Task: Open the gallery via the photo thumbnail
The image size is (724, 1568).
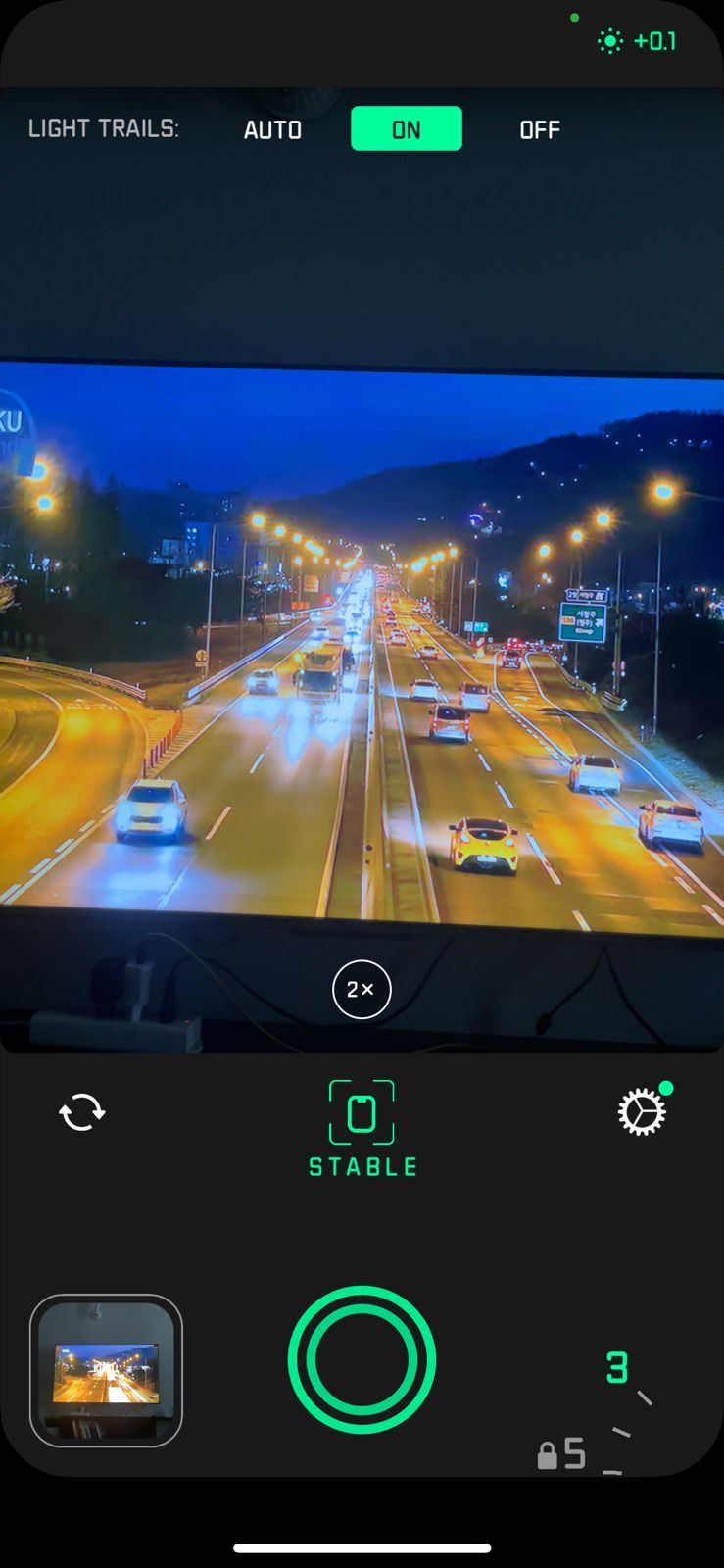Action: pyautogui.click(x=107, y=1371)
